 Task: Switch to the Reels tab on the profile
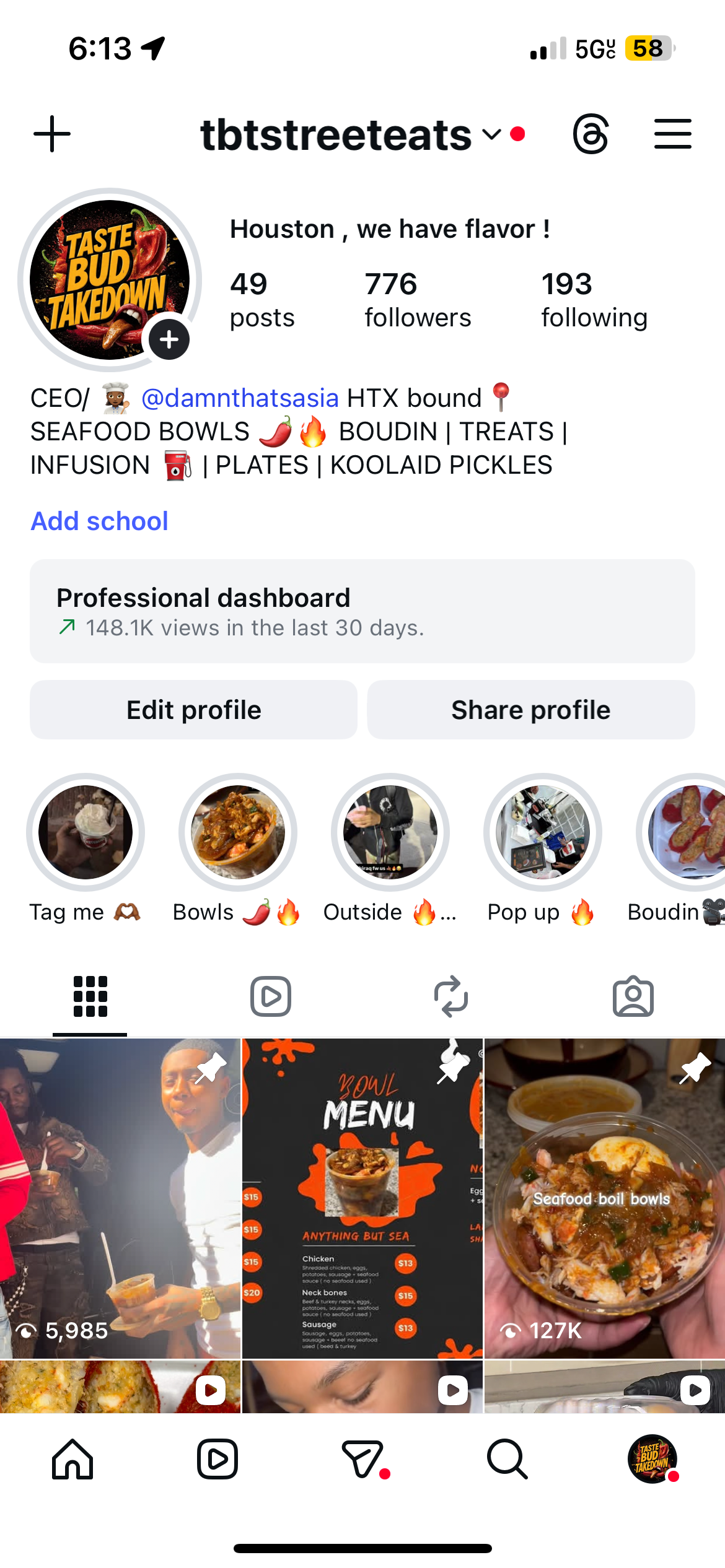tap(271, 996)
